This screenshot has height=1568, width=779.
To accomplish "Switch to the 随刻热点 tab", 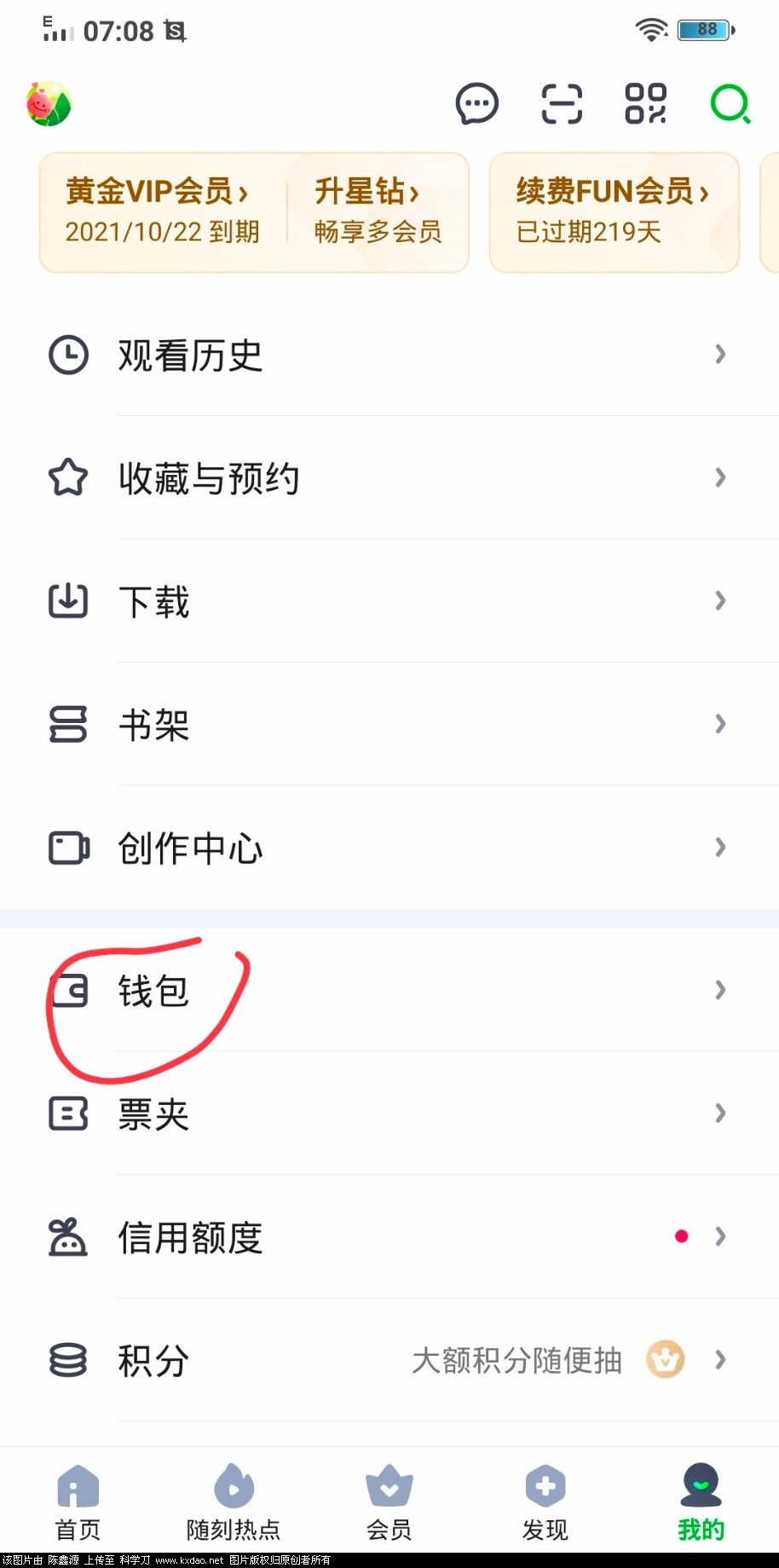I will point(234,1502).
